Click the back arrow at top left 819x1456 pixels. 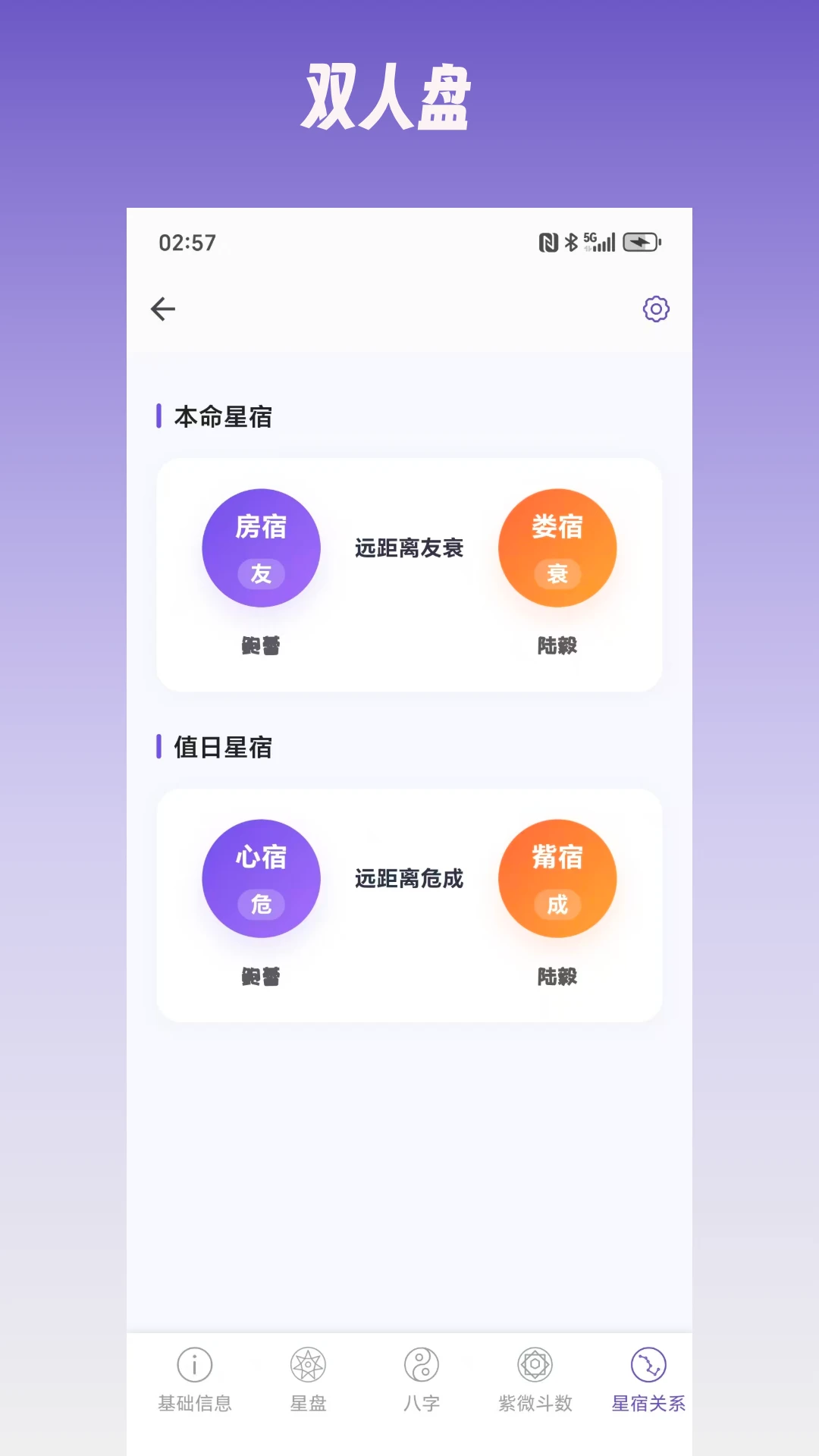pyautogui.click(x=162, y=309)
